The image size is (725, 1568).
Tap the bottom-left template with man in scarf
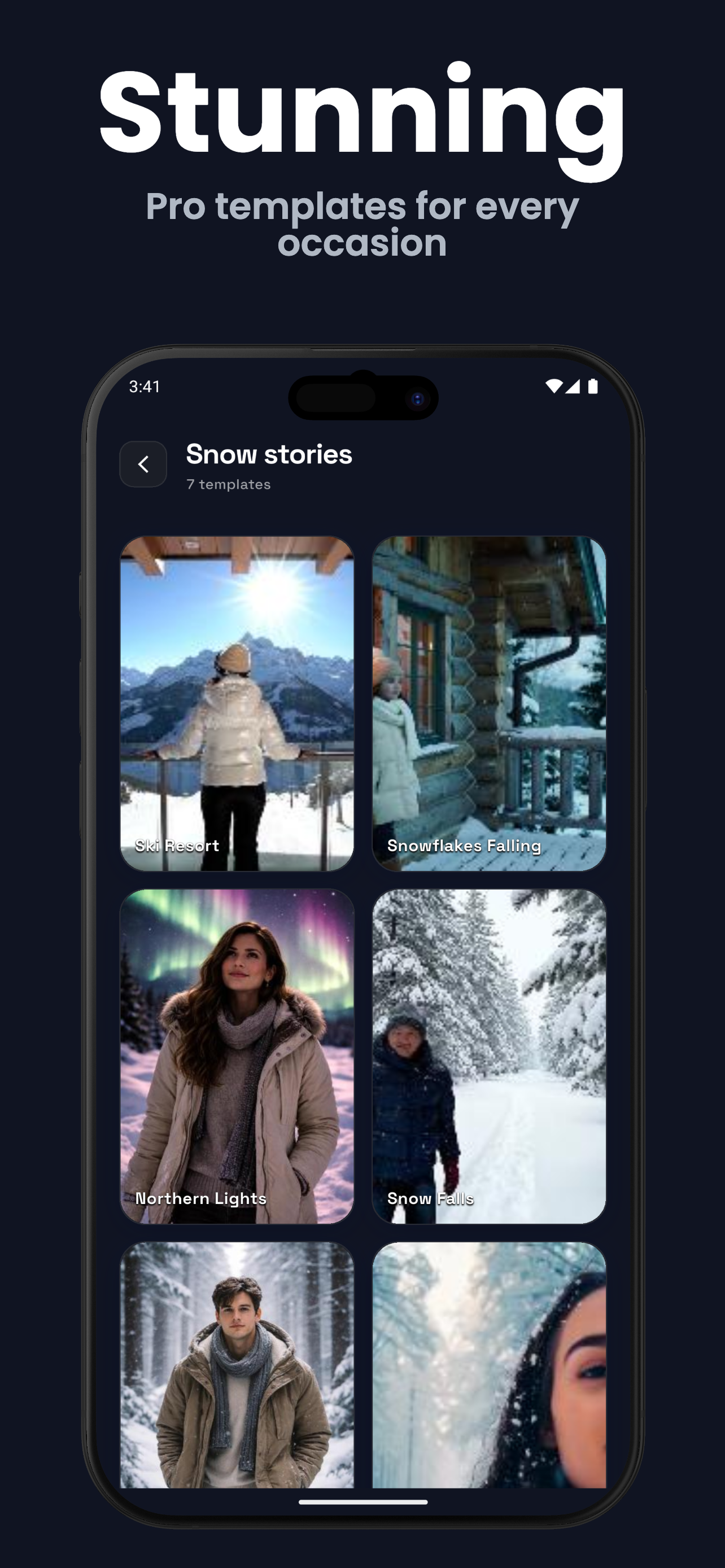pos(237,1369)
